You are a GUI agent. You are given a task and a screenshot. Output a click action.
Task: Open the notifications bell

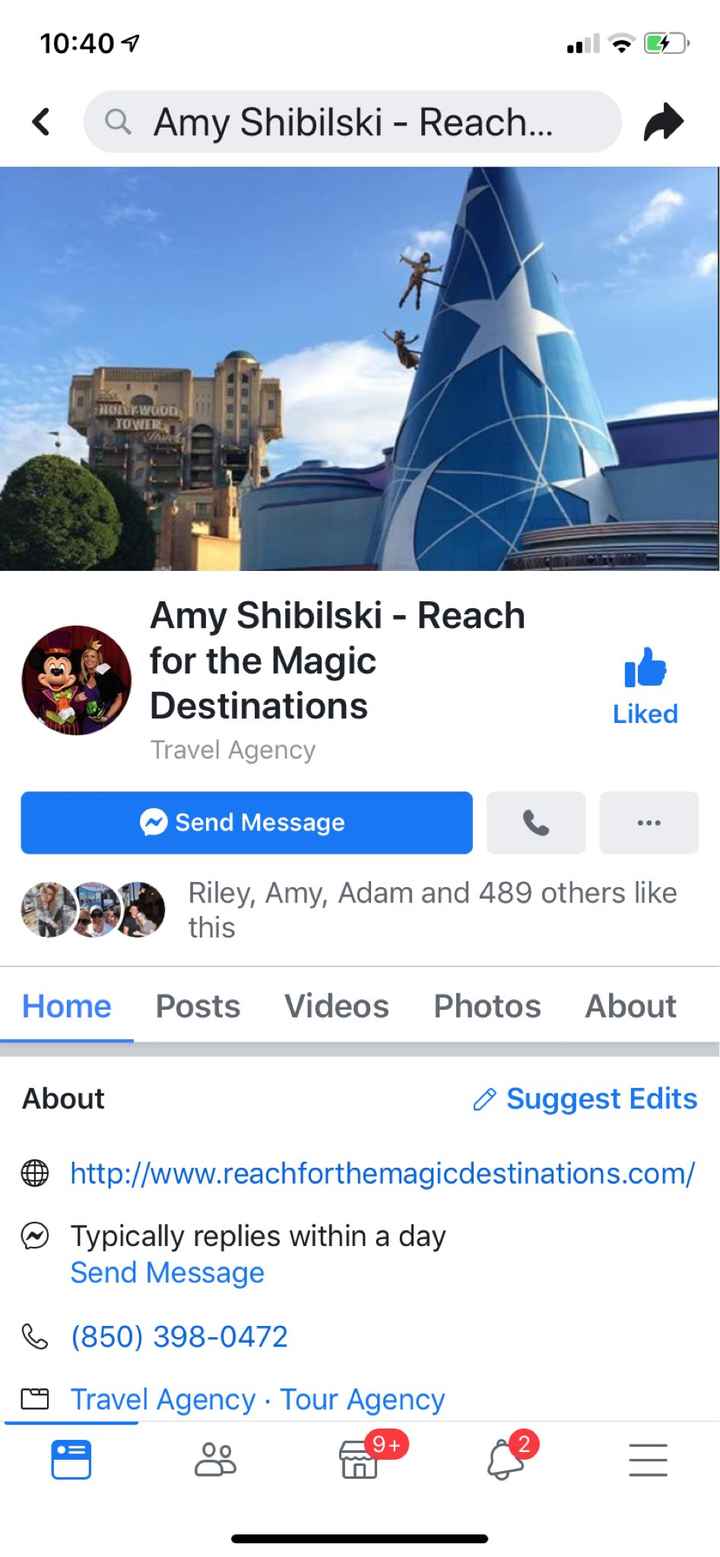[505, 1460]
